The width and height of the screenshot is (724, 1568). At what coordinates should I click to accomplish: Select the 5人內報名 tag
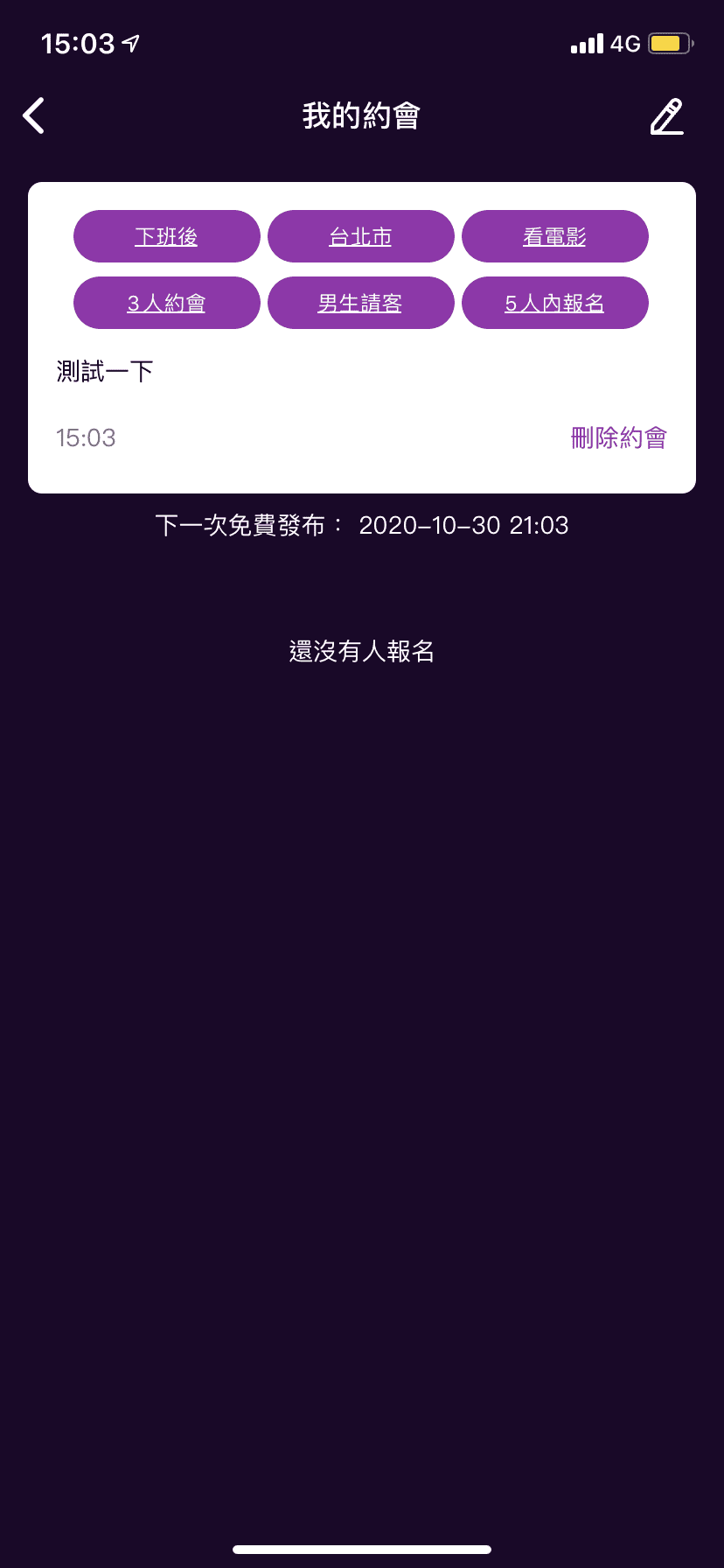coord(554,303)
